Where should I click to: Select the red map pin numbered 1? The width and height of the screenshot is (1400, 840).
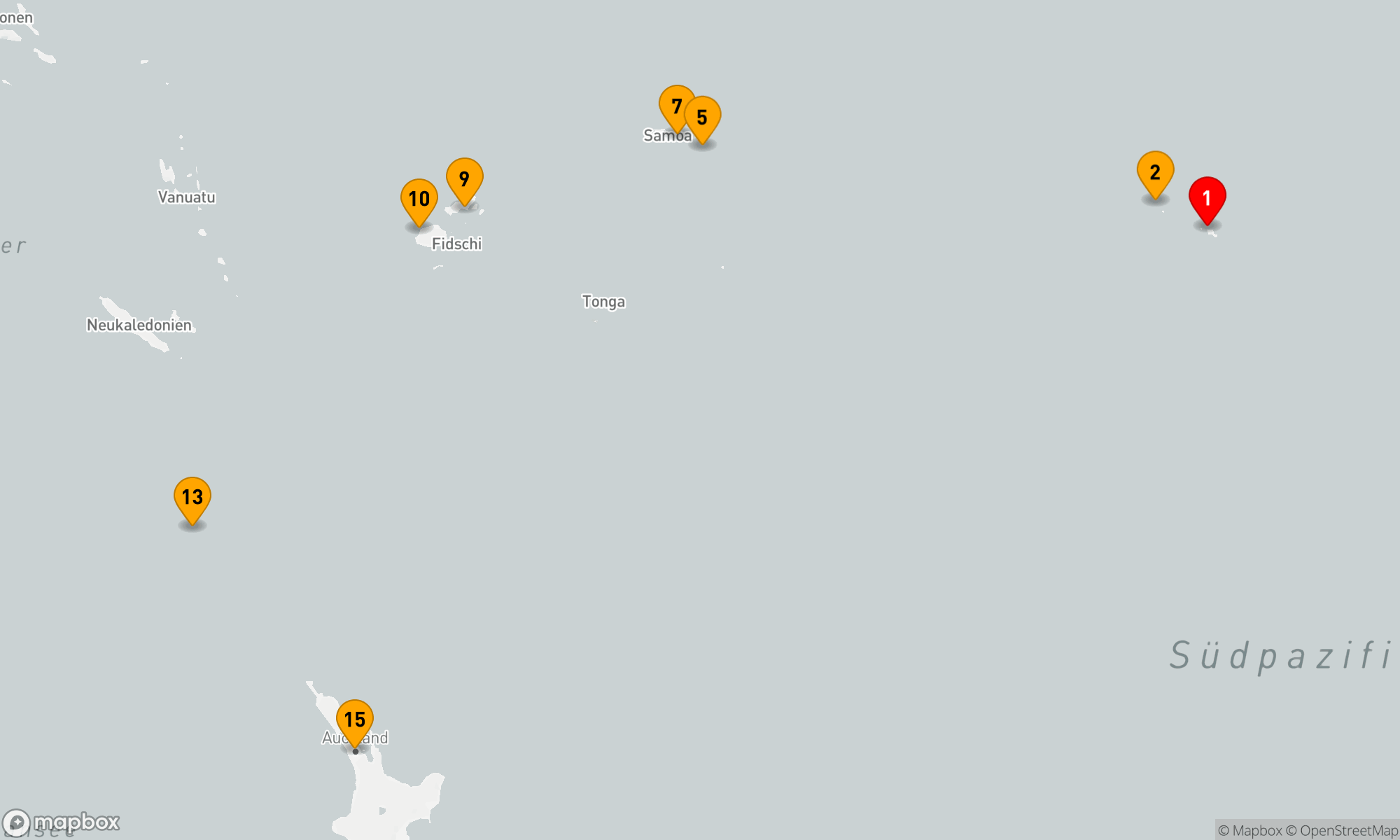click(x=1207, y=198)
